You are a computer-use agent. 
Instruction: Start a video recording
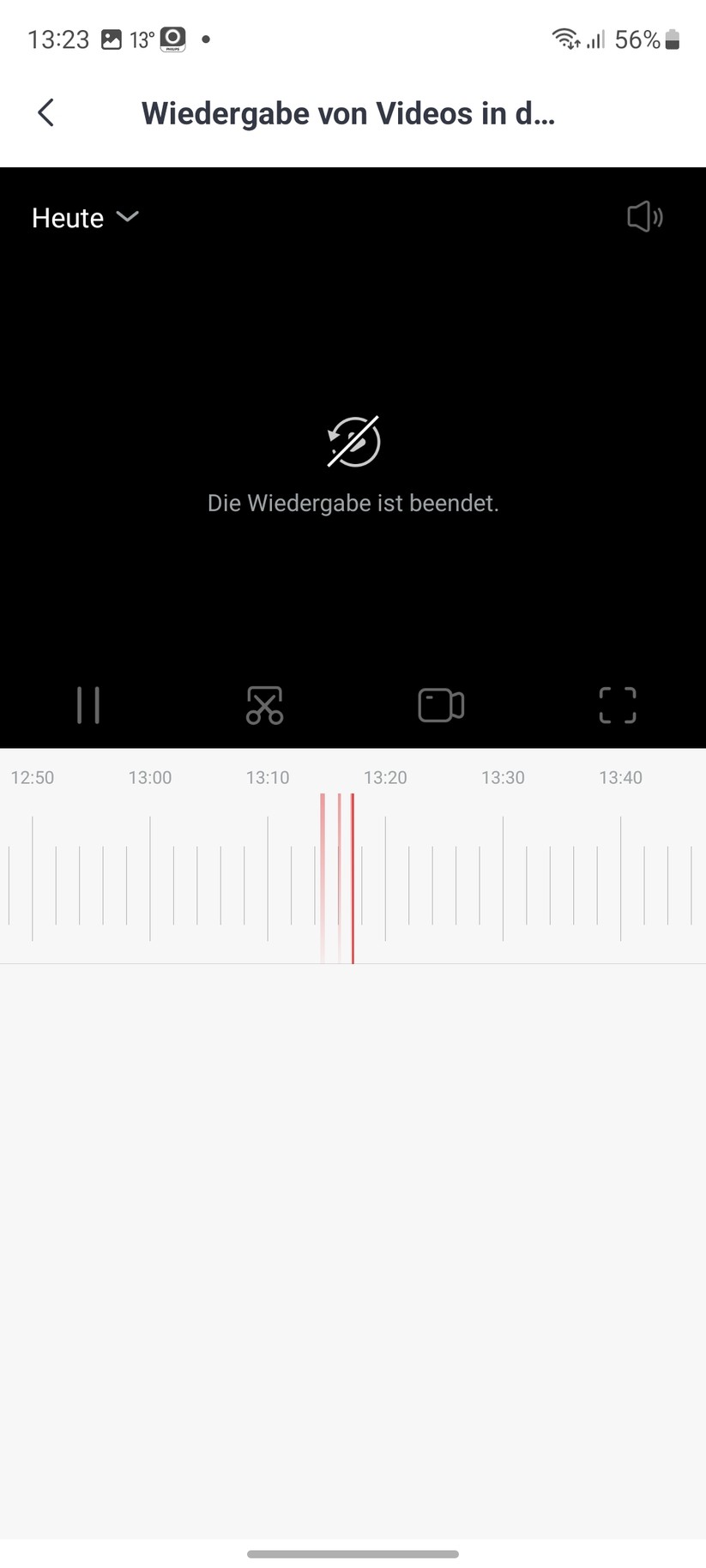[441, 705]
